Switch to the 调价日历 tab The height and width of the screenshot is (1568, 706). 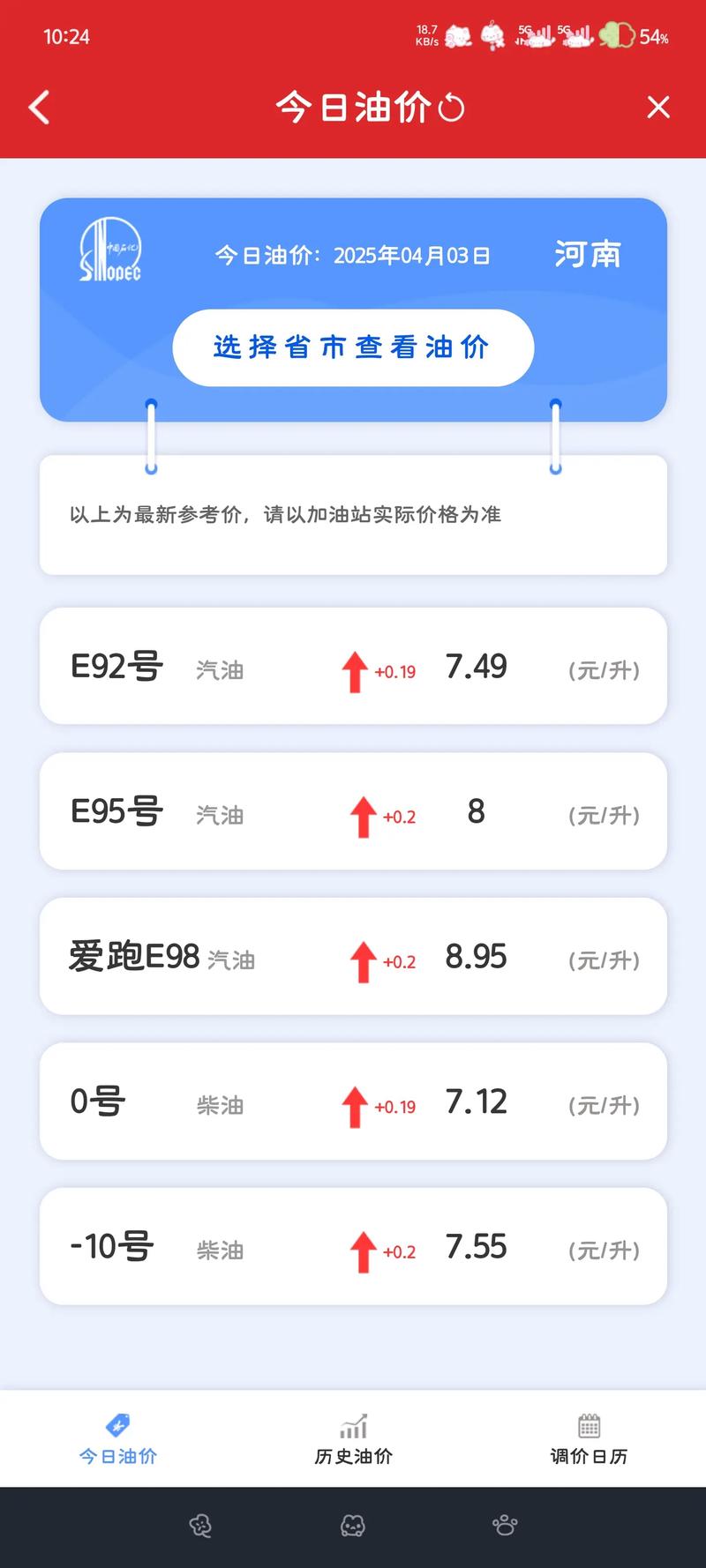tap(589, 1439)
